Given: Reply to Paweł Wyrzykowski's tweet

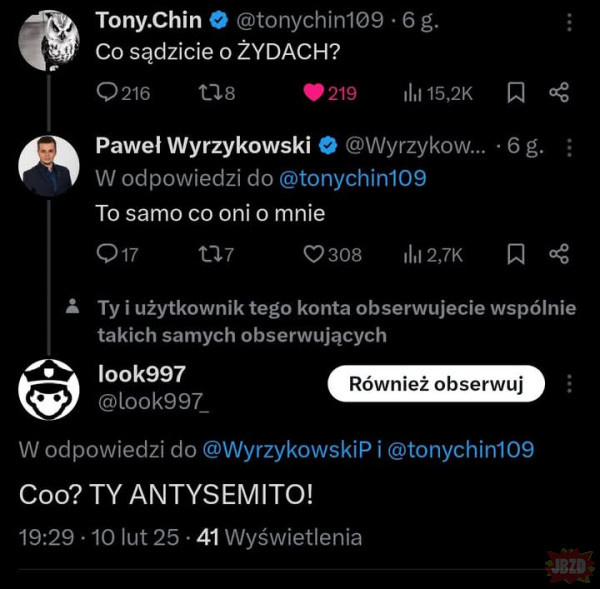Looking at the screenshot, I should pos(108,254).
